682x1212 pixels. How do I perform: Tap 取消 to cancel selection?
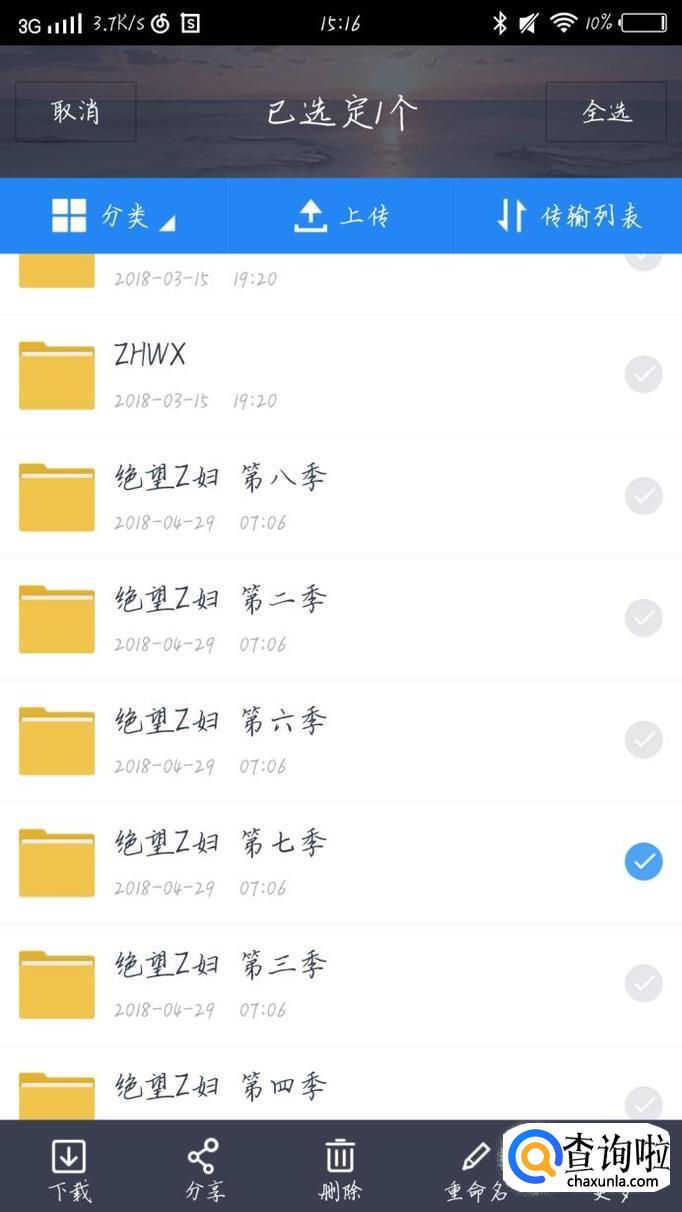click(x=75, y=111)
